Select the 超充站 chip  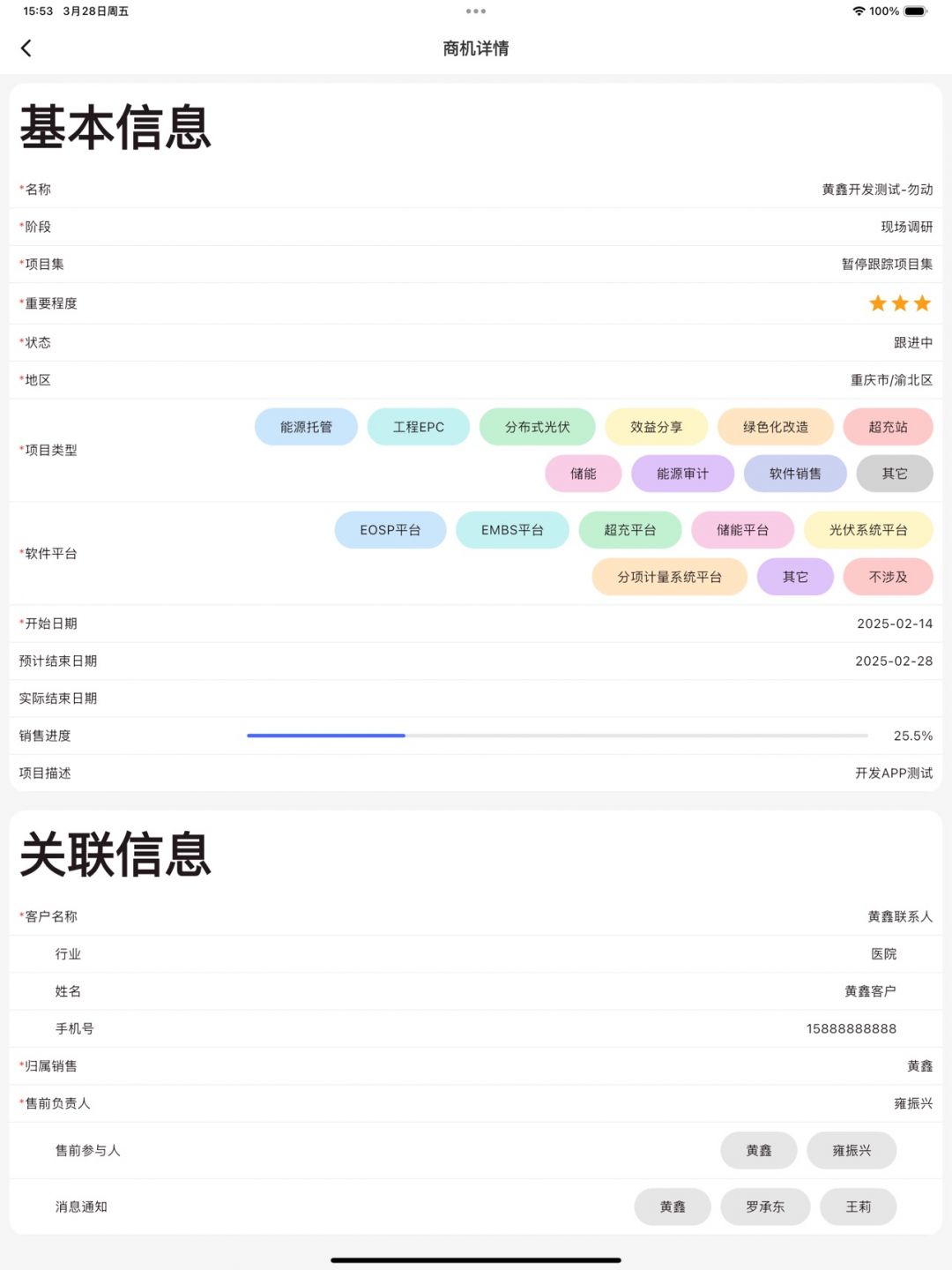tap(889, 427)
